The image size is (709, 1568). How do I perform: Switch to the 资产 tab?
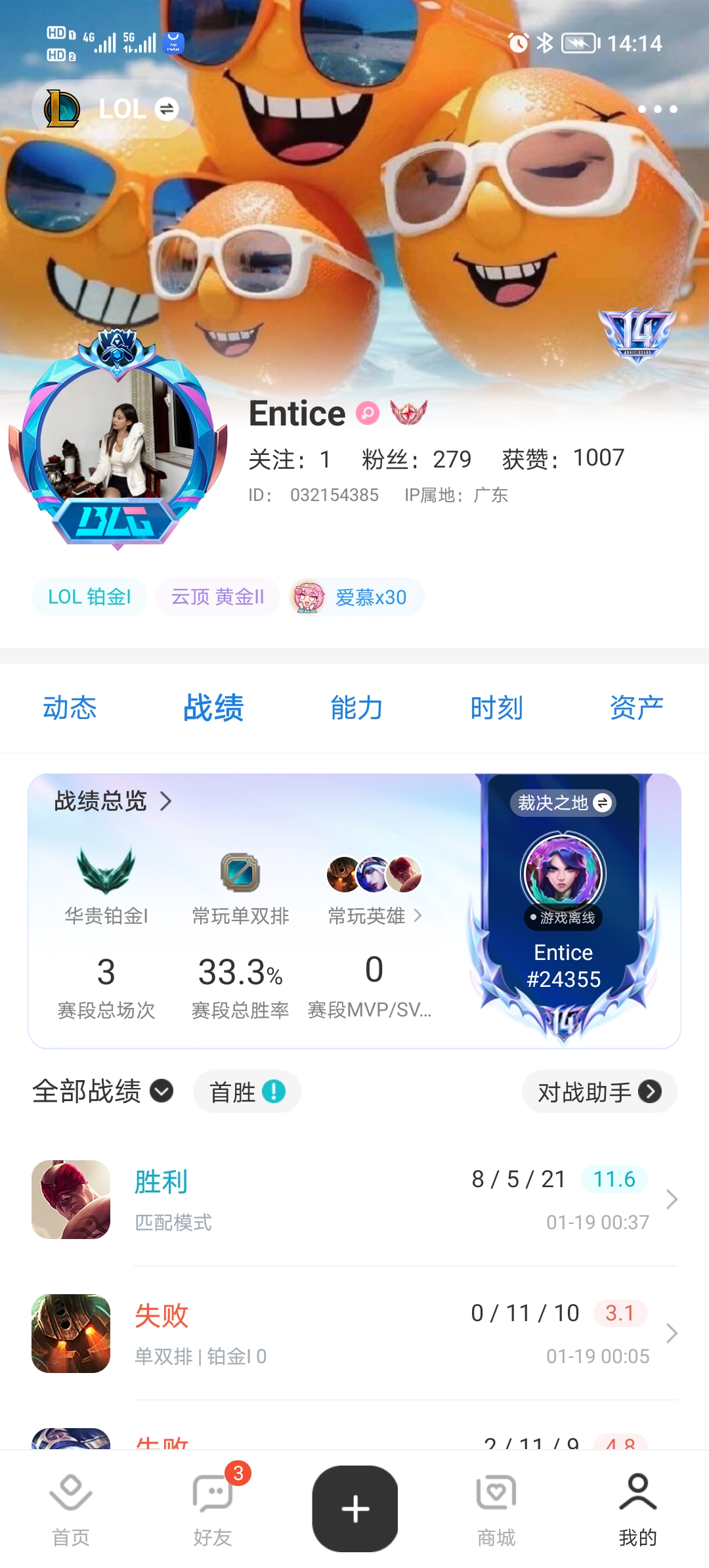636,708
